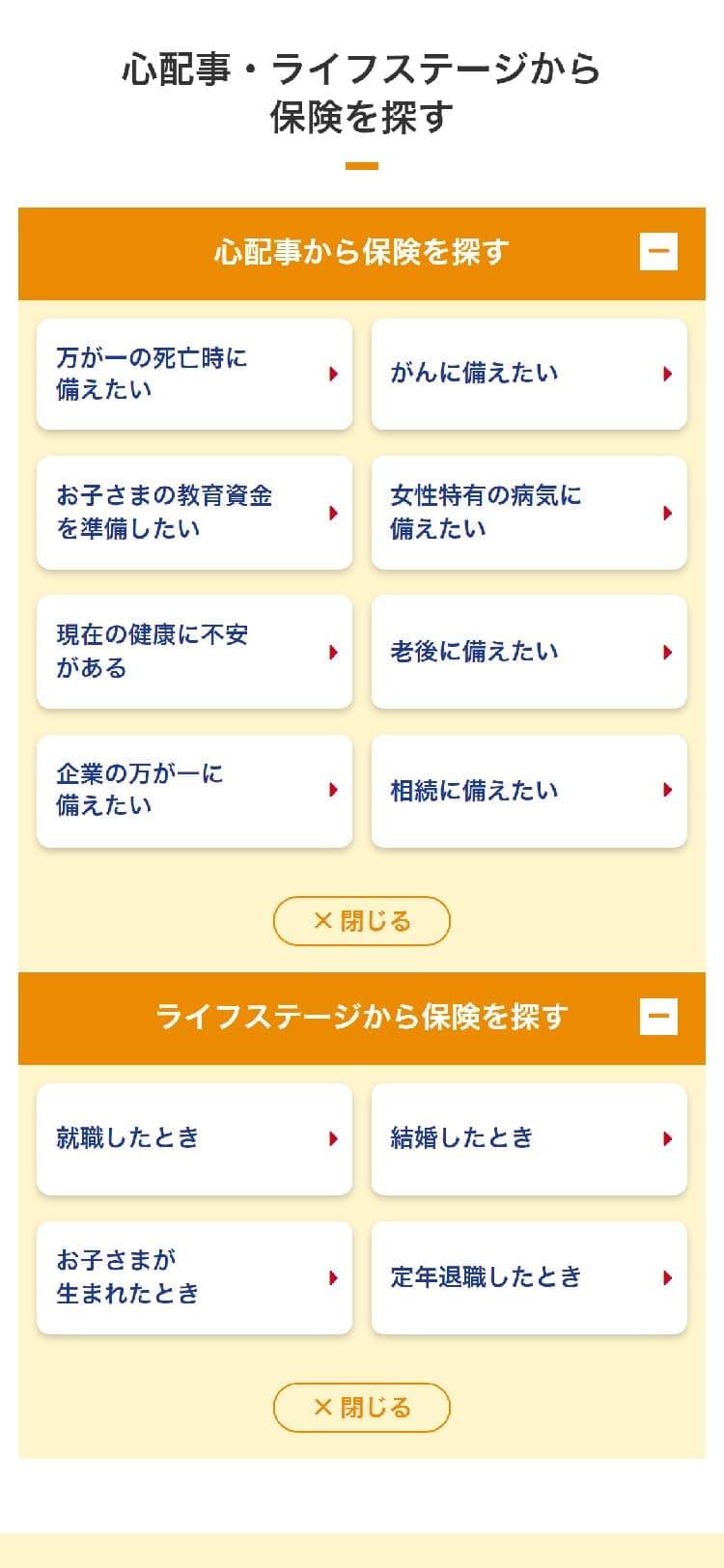The width and height of the screenshot is (724, 1568).
Task: Open 相続に備えたい
Action: coord(528,791)
